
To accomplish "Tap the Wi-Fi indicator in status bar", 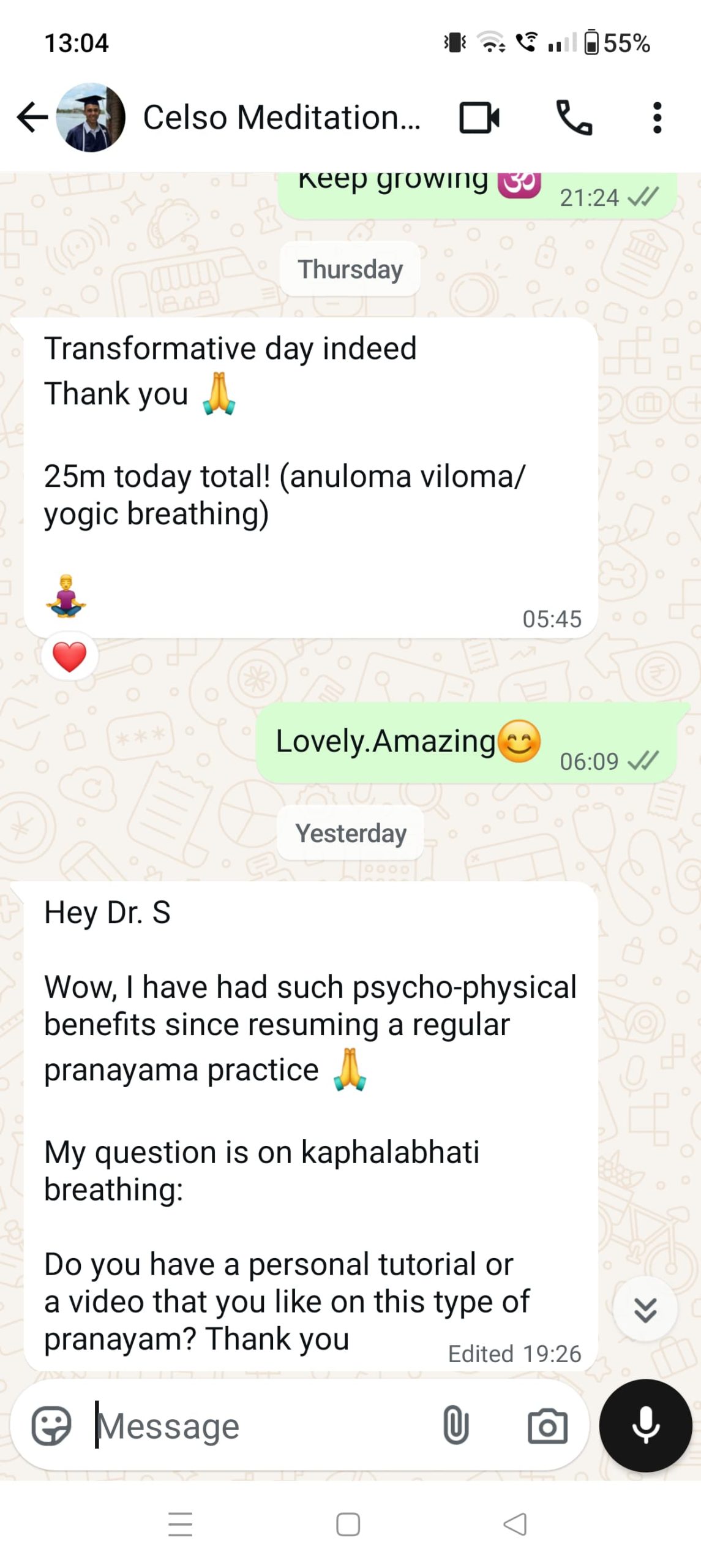I will (489, 42).
